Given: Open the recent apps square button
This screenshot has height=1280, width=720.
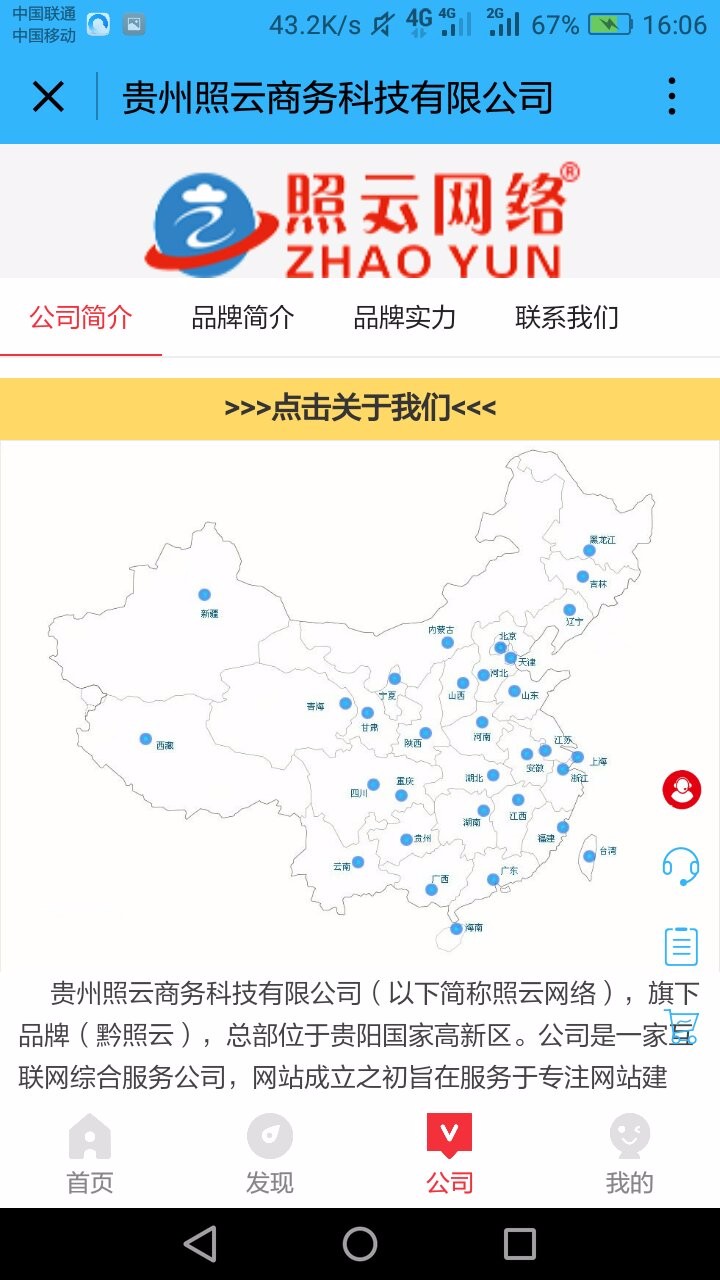Looking at the screenshot, I should click(520, 1244).
